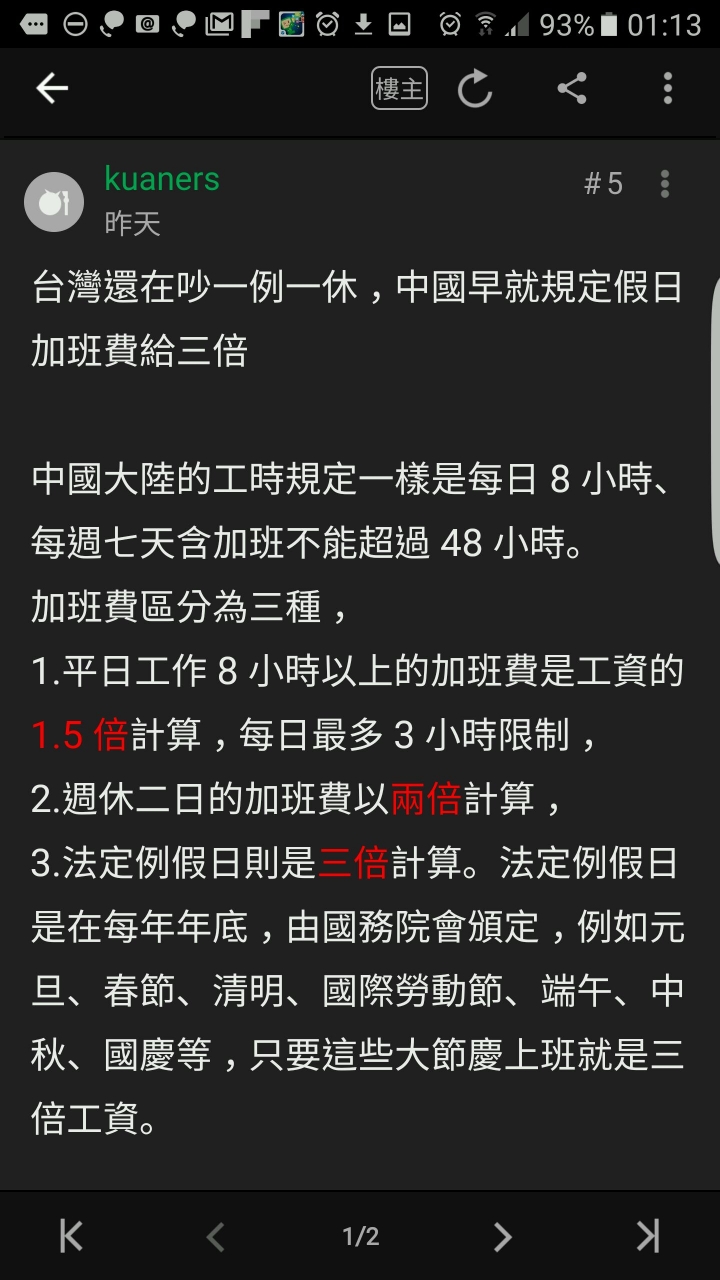Go back using the top-left arrow
The width and height of the screenshot is (720, 1280).
(x=52, y=89)
